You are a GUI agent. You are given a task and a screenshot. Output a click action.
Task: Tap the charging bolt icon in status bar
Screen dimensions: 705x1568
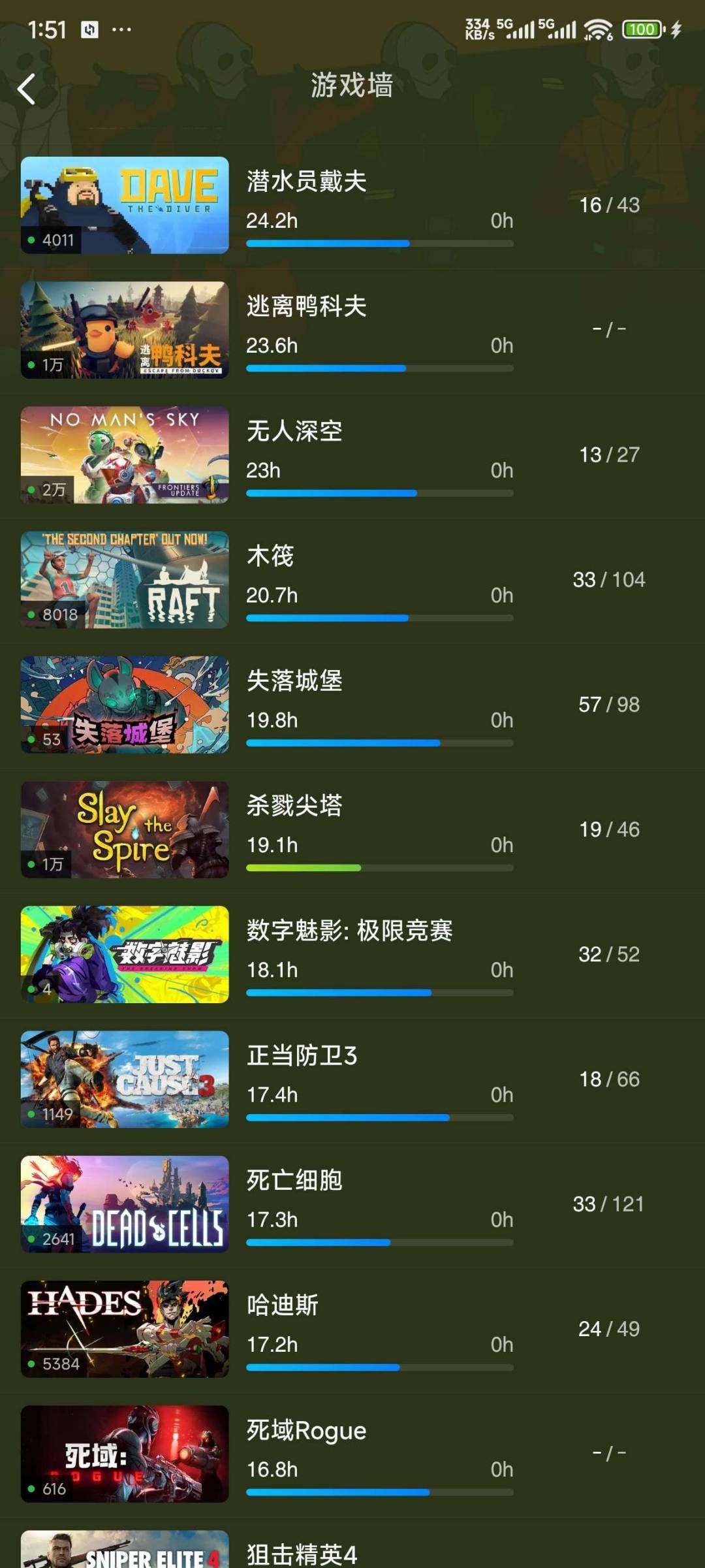[x=677, y=29]
